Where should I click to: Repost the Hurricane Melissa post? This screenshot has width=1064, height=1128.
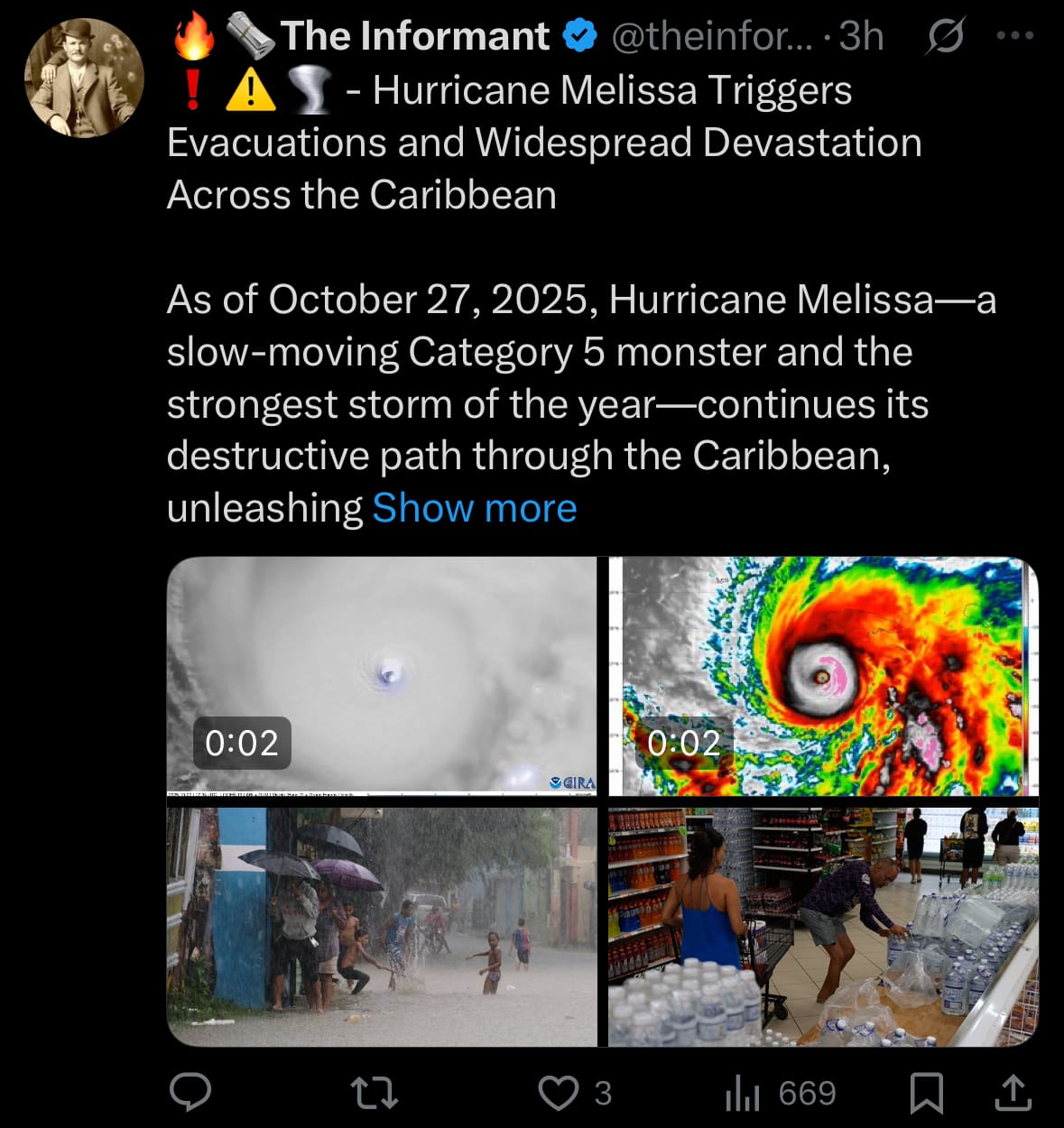pyautogui.click(x=374, y=1093)
